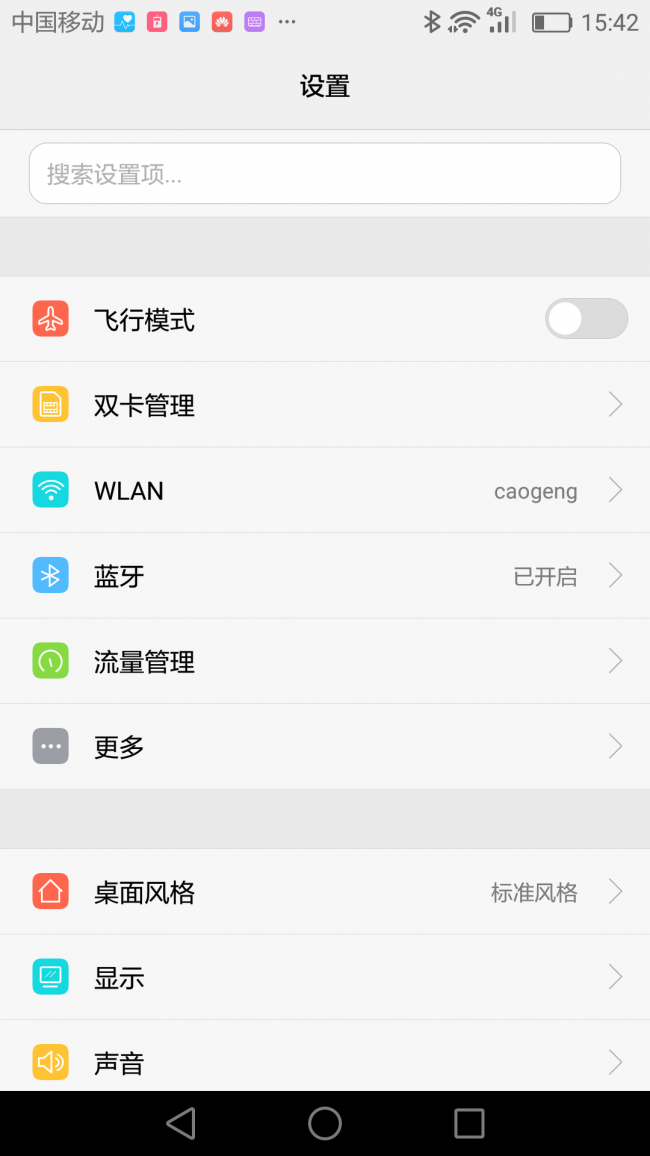Open 显示 display settings
Screen dimensions: 650x1156
(x=324, y=977)
